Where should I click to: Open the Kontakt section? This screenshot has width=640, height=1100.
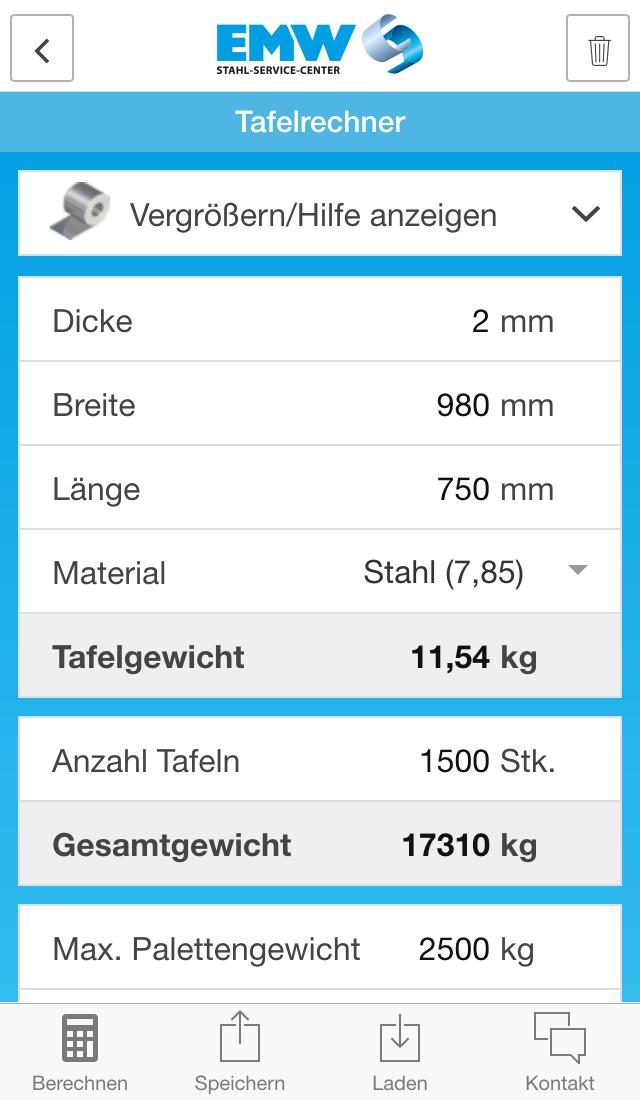coord(560,1052)
